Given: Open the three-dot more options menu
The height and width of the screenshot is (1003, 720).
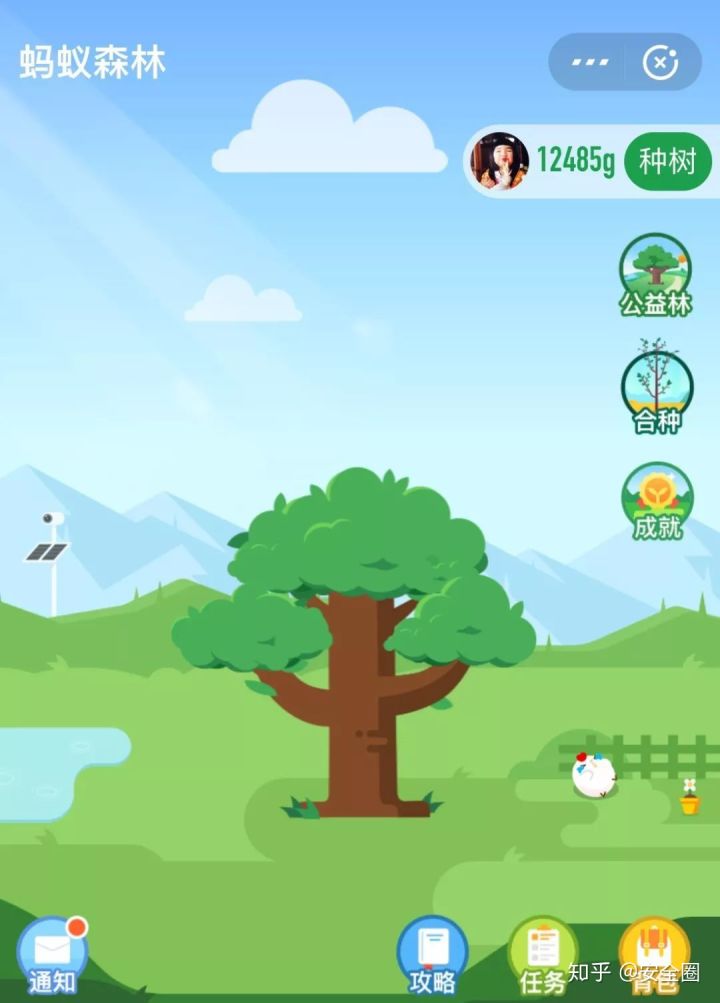Looking at the screenshot, I should click(590, 62).
